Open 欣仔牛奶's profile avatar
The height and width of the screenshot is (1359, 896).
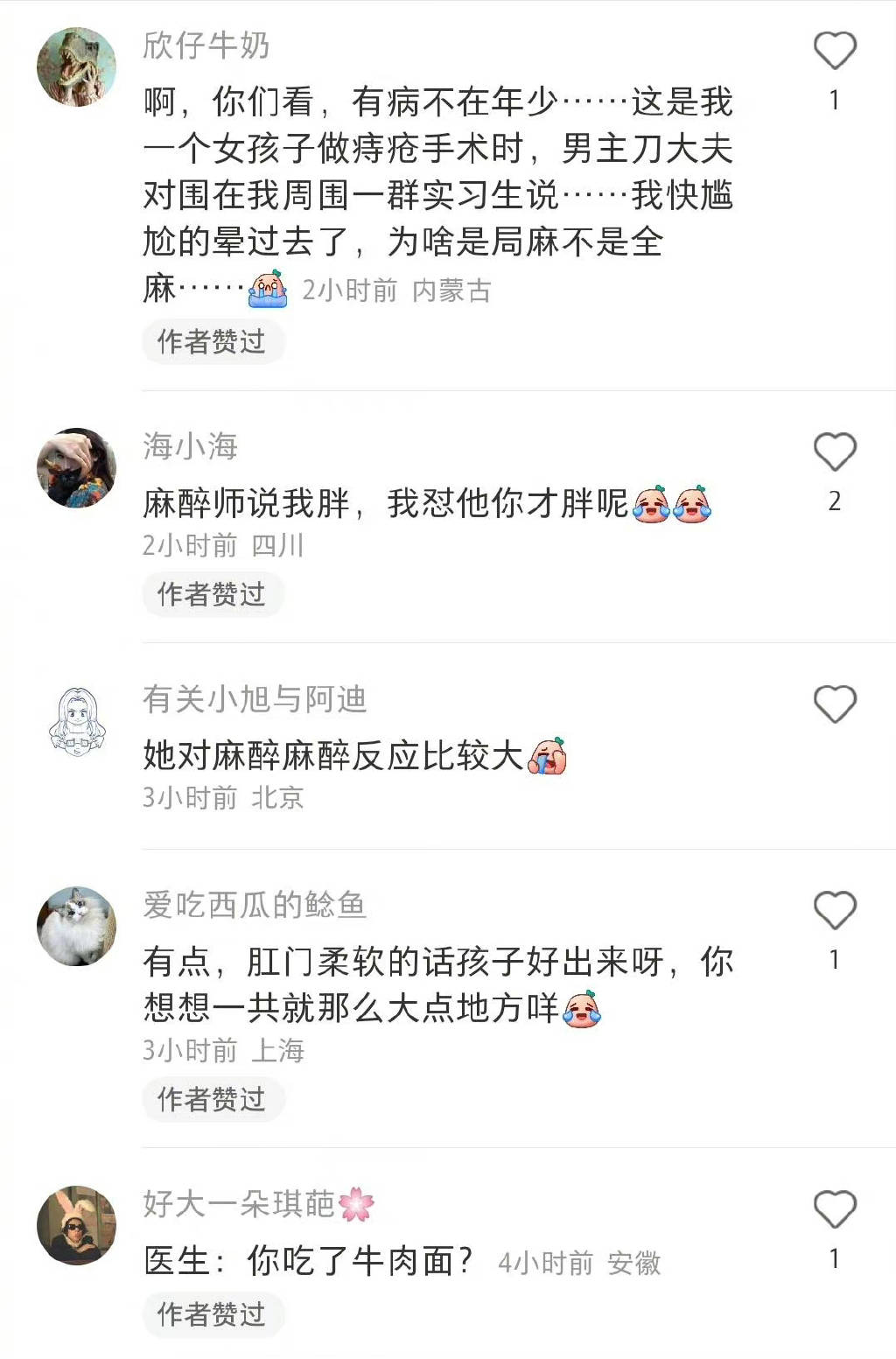point(76,67)
